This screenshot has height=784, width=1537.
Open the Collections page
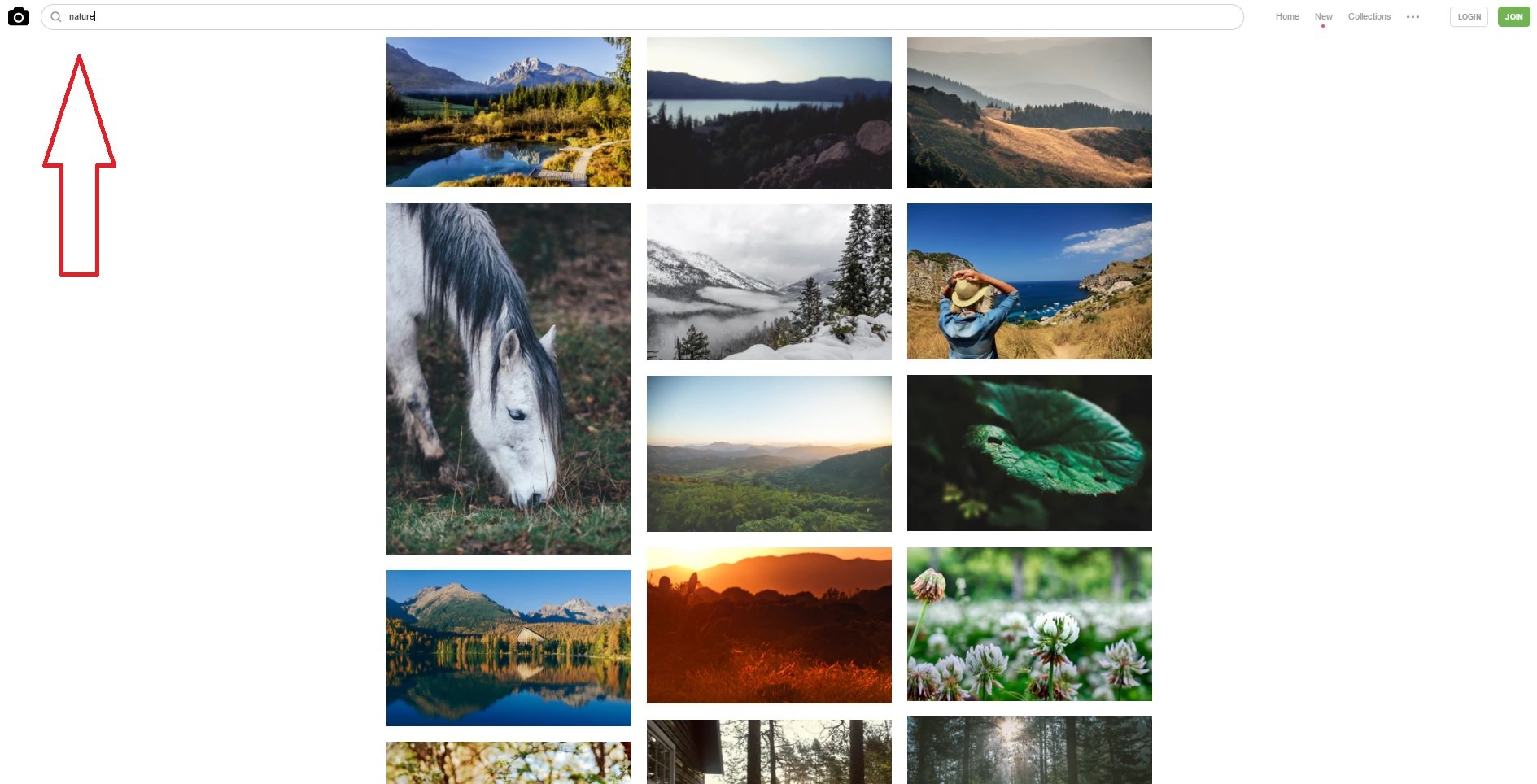point(1369,16)
